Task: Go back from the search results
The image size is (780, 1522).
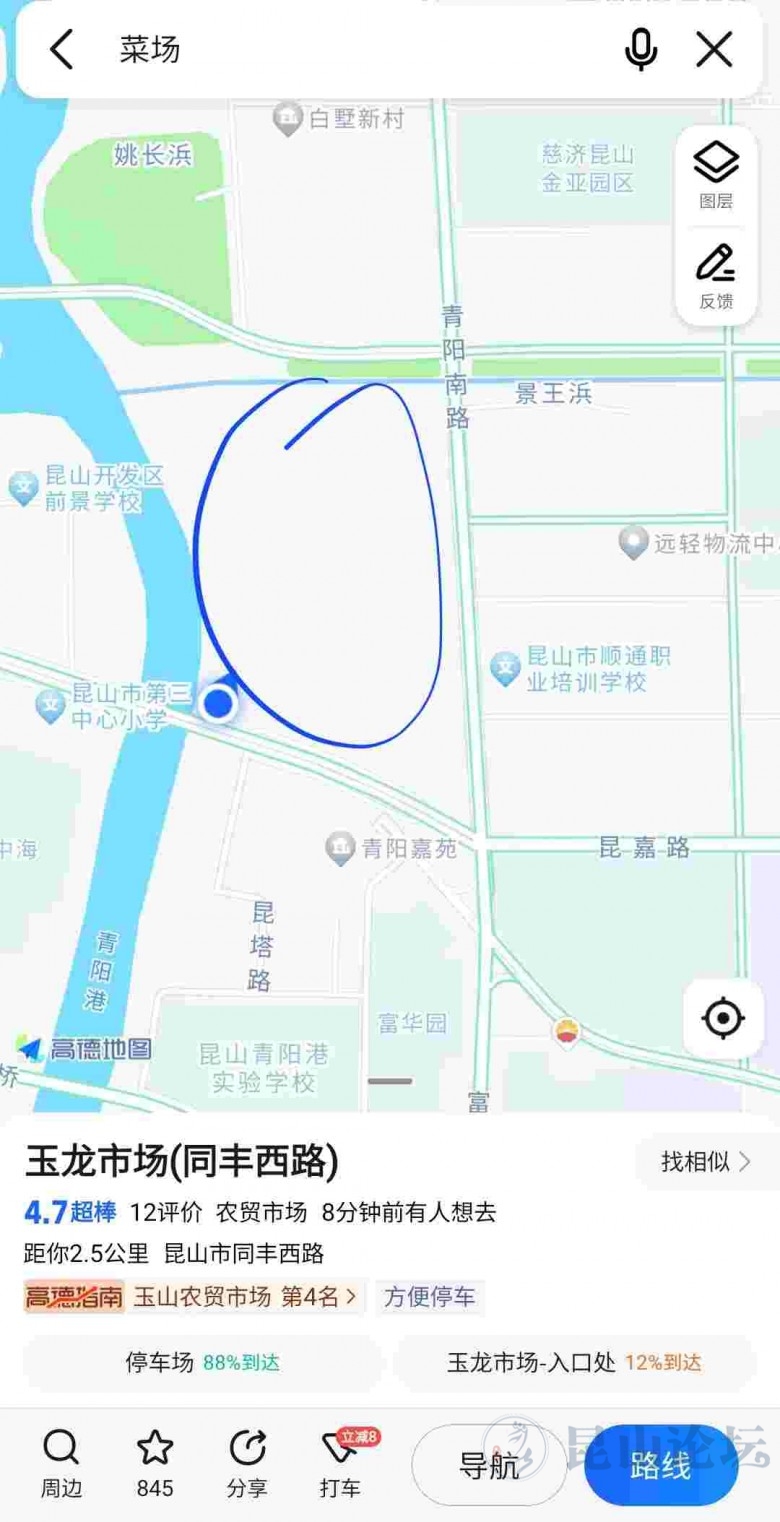Action: [62, 49]
